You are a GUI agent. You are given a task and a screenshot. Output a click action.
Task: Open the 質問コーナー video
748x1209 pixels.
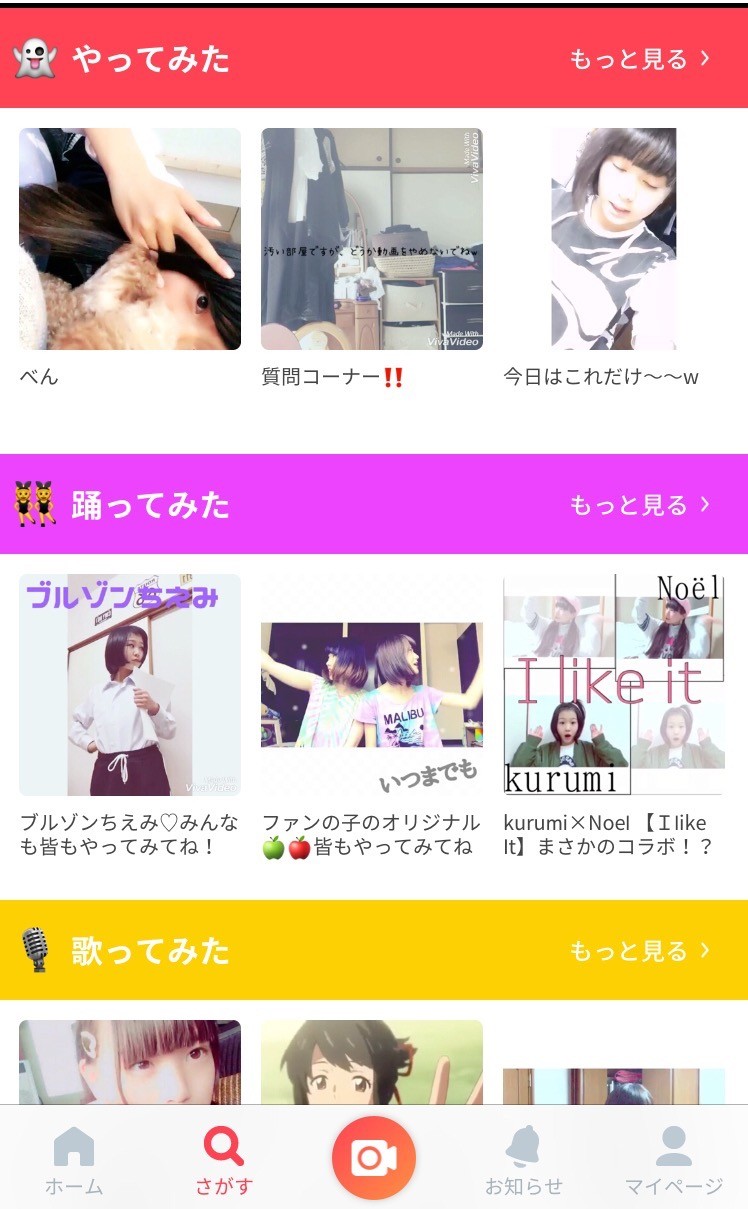pos(372,239)
